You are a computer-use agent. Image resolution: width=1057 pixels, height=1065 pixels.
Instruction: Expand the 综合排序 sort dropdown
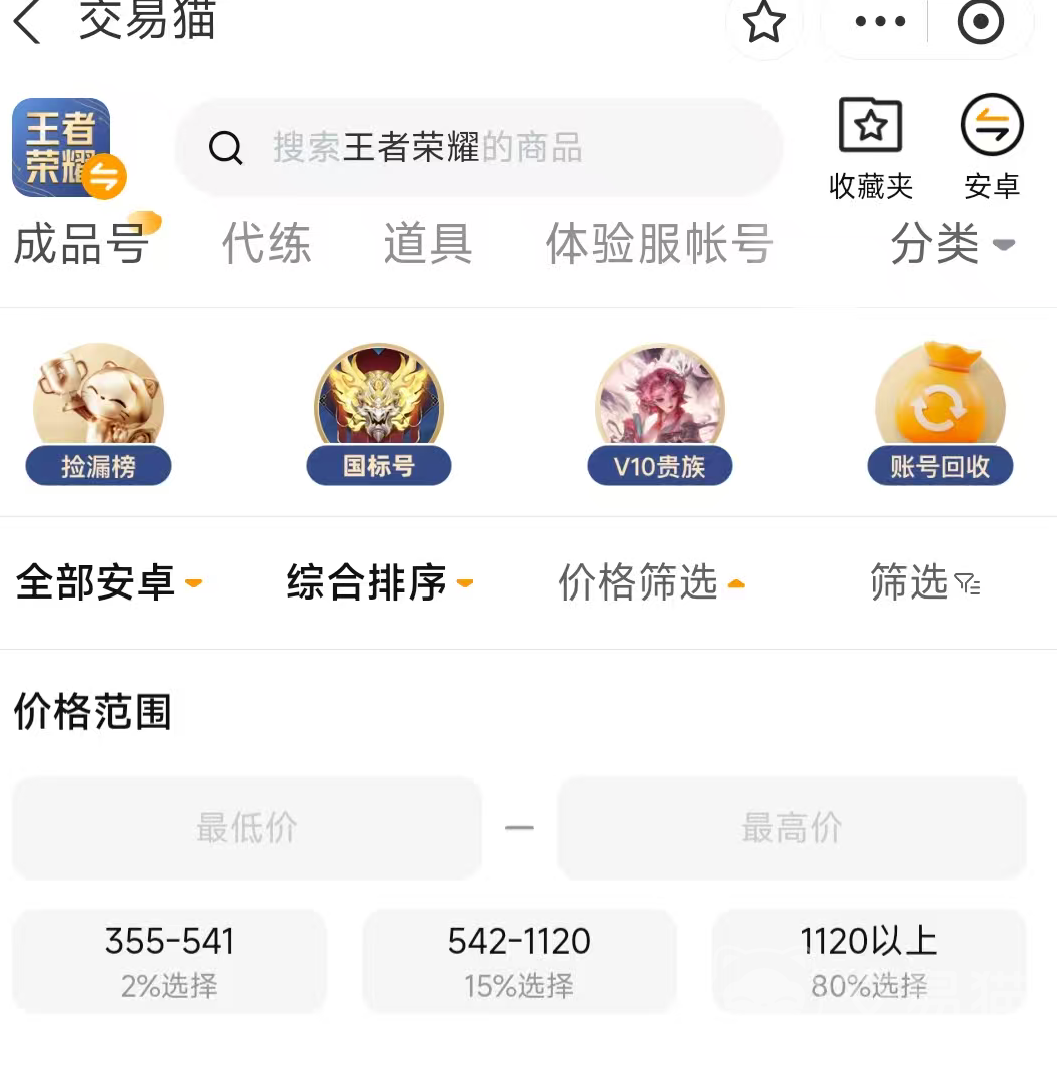point(379,582)
